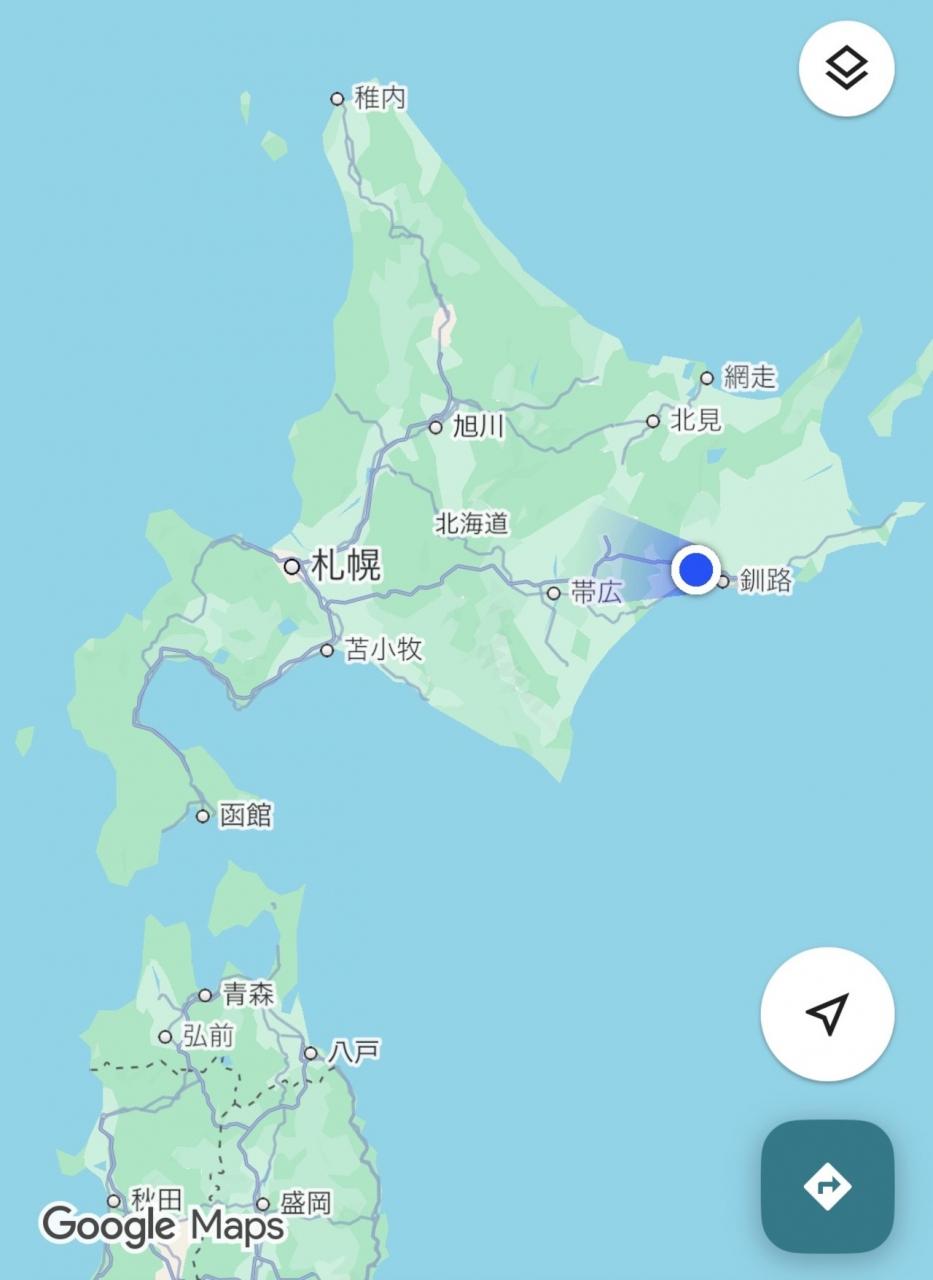This screenshot has width=933, height=1280.
Task: Open the directions button
Action: pyautogui.click(x=827, y=1186)
